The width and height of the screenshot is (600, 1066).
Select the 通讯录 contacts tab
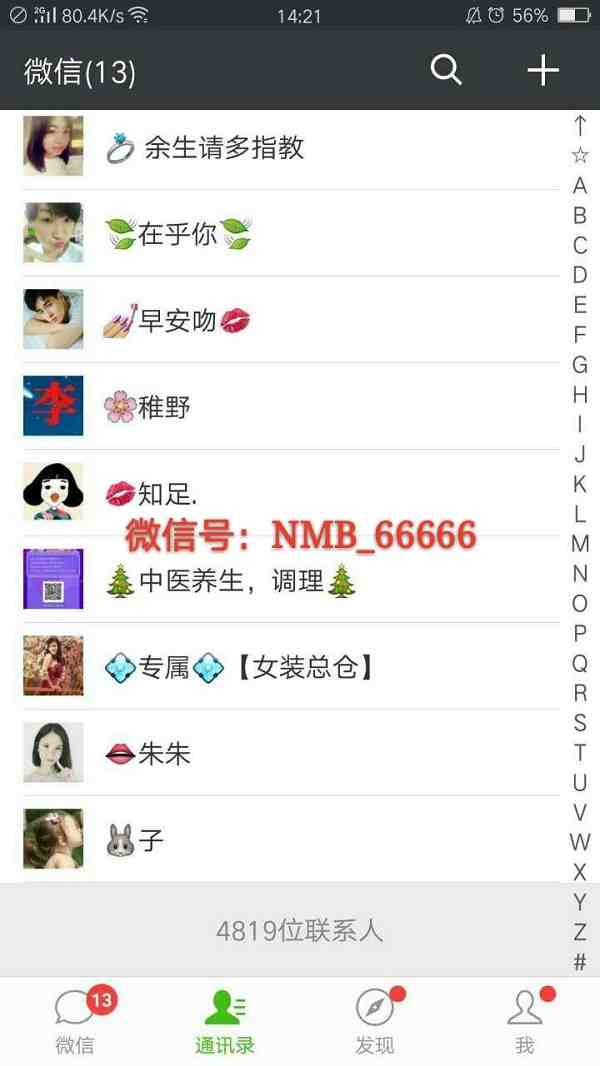[x=225, y=1020]
